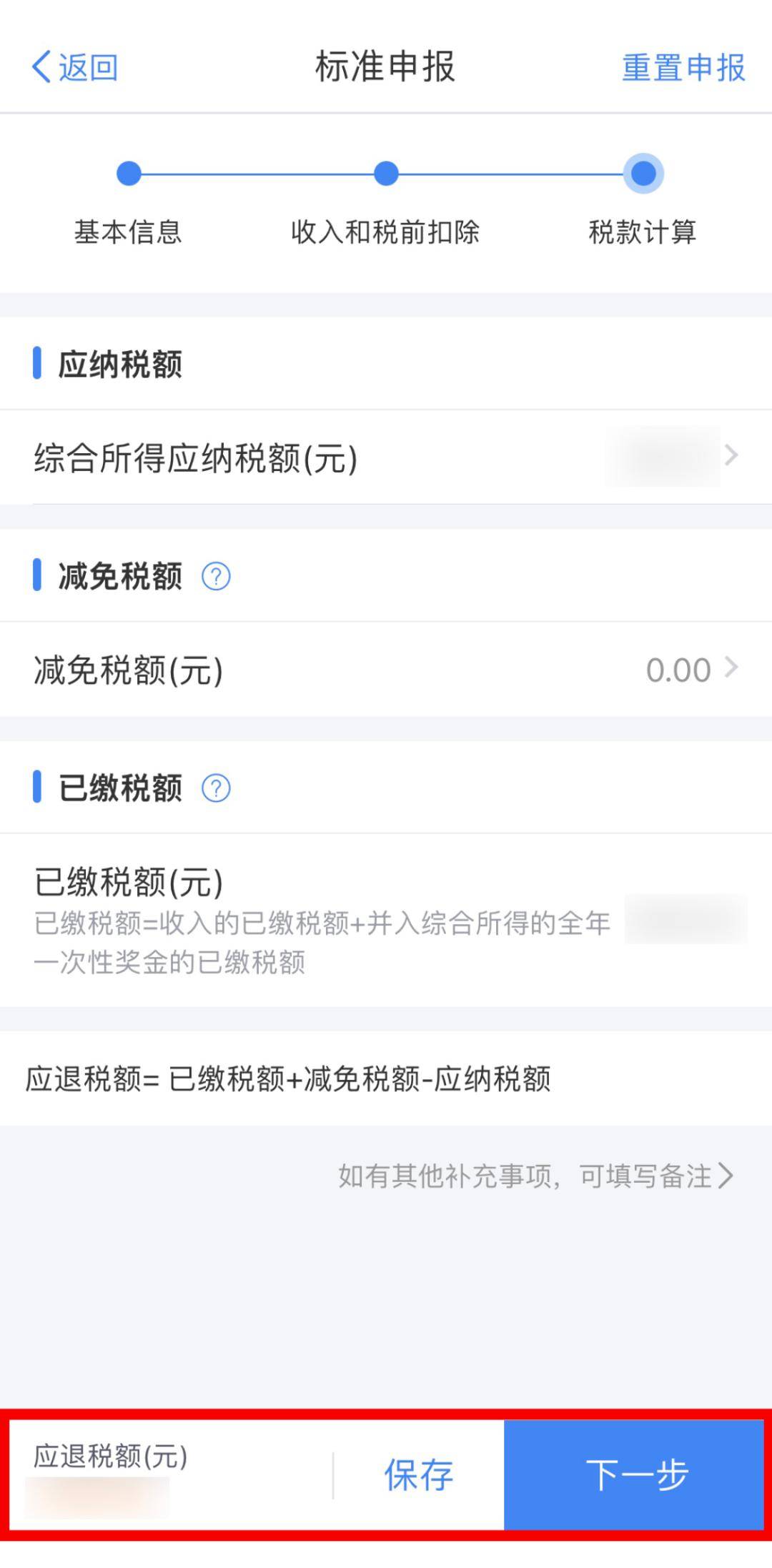772x1568 pixels.
Task: Click the 税款计算 progress step dot
Action: click(x=642, y=172)
